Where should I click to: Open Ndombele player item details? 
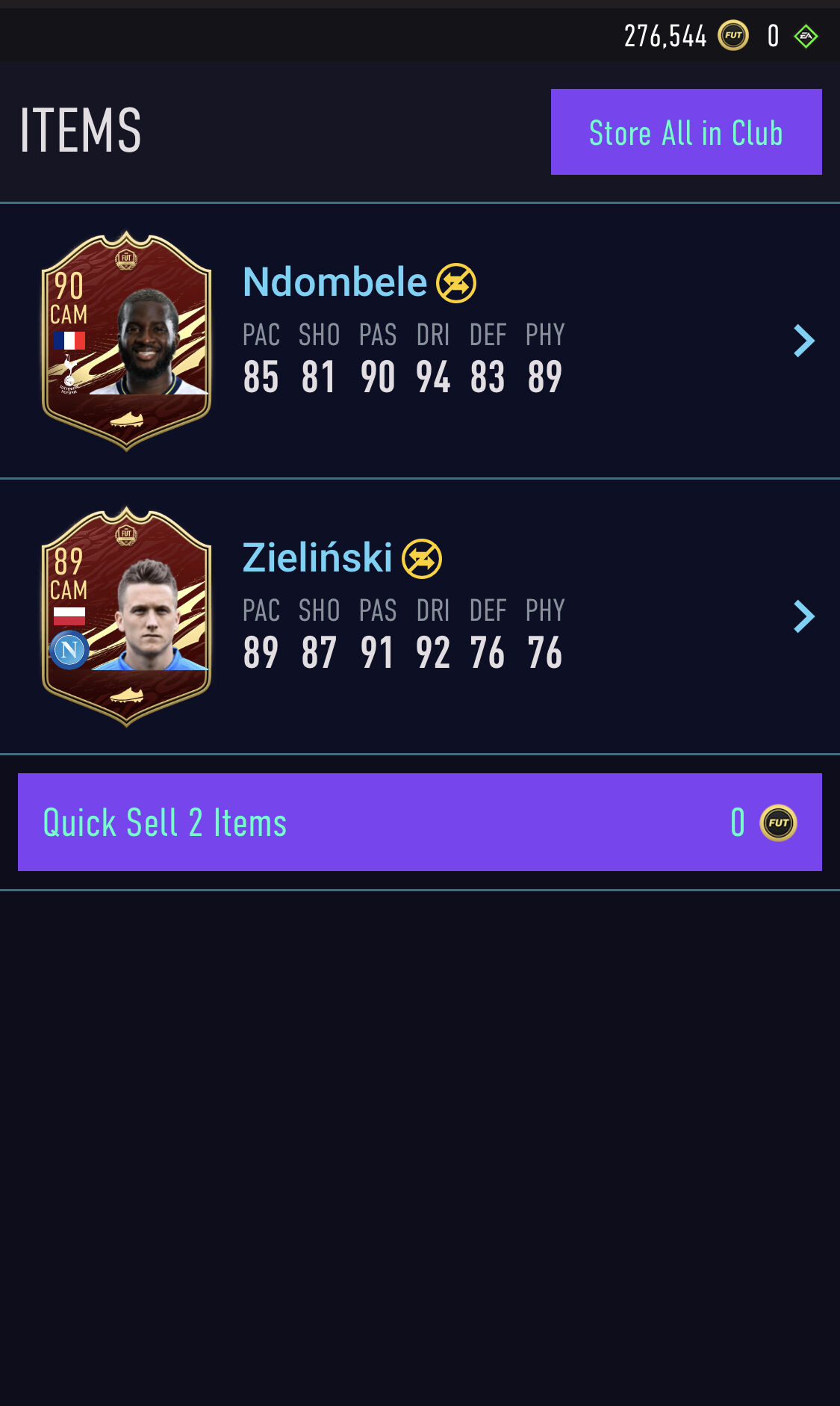[803, 341]
